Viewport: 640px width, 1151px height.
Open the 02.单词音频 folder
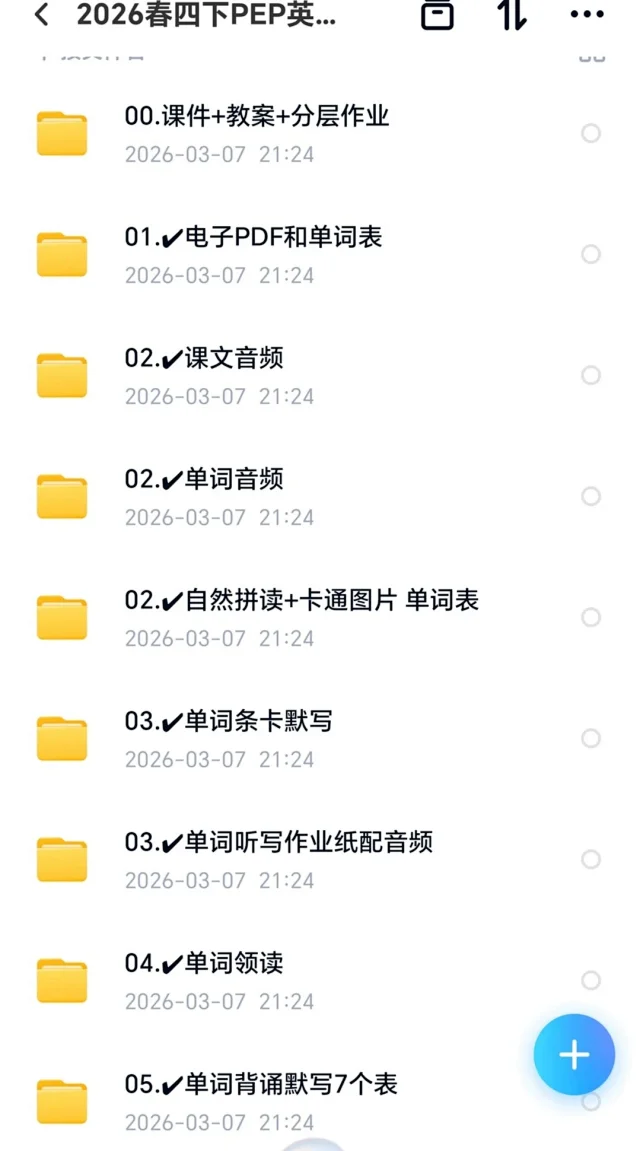(x=204, y=479)
